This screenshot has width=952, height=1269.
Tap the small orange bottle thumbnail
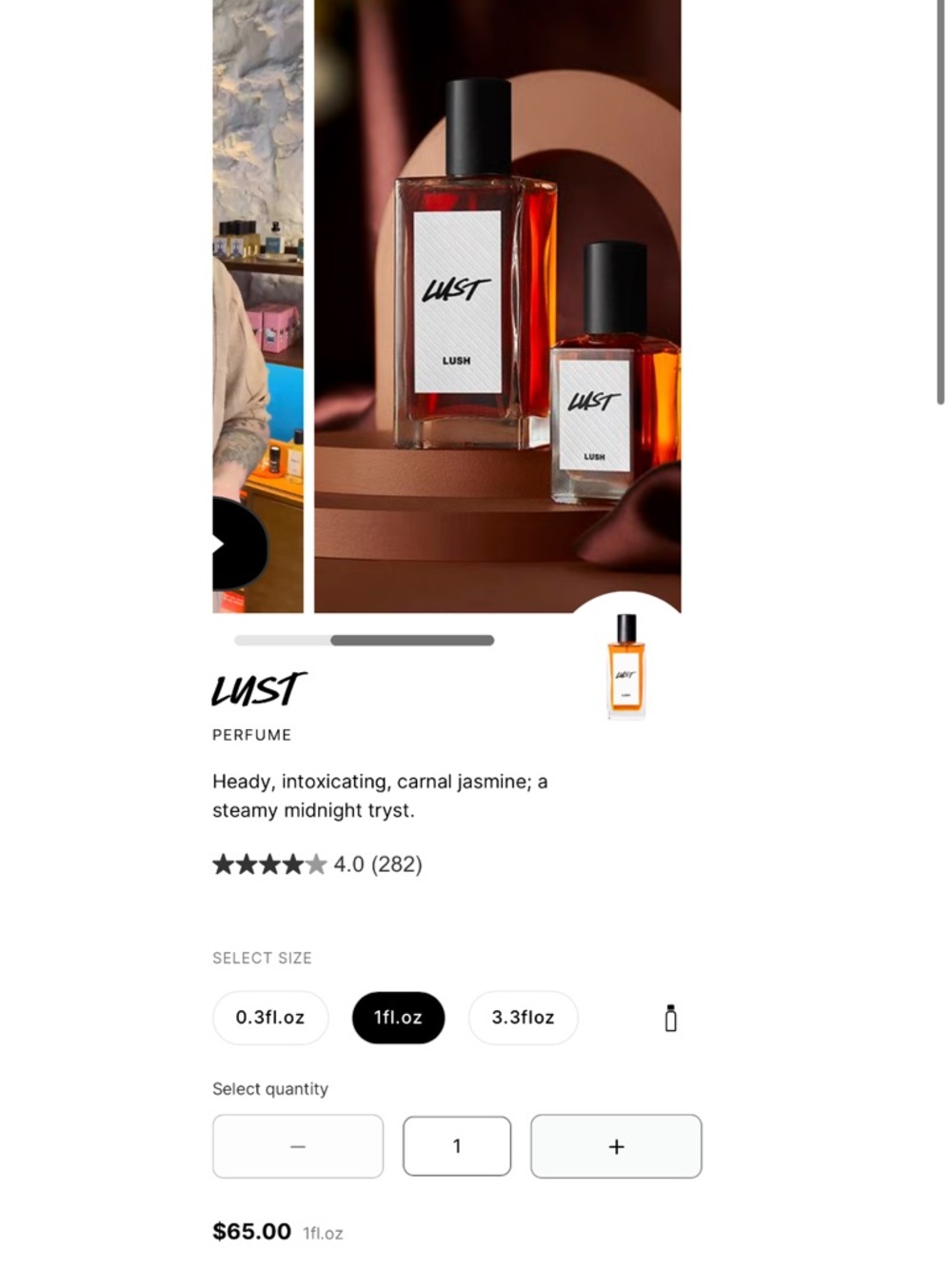tap(625, 664)
